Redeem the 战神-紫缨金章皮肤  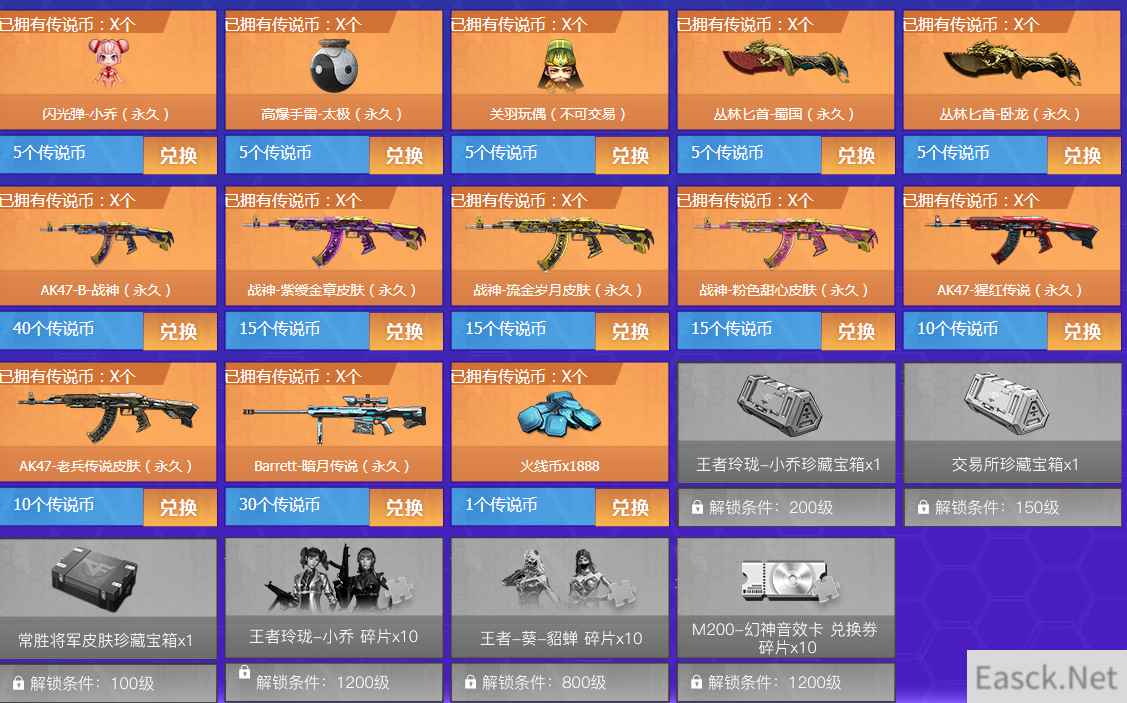coord(405,331)
